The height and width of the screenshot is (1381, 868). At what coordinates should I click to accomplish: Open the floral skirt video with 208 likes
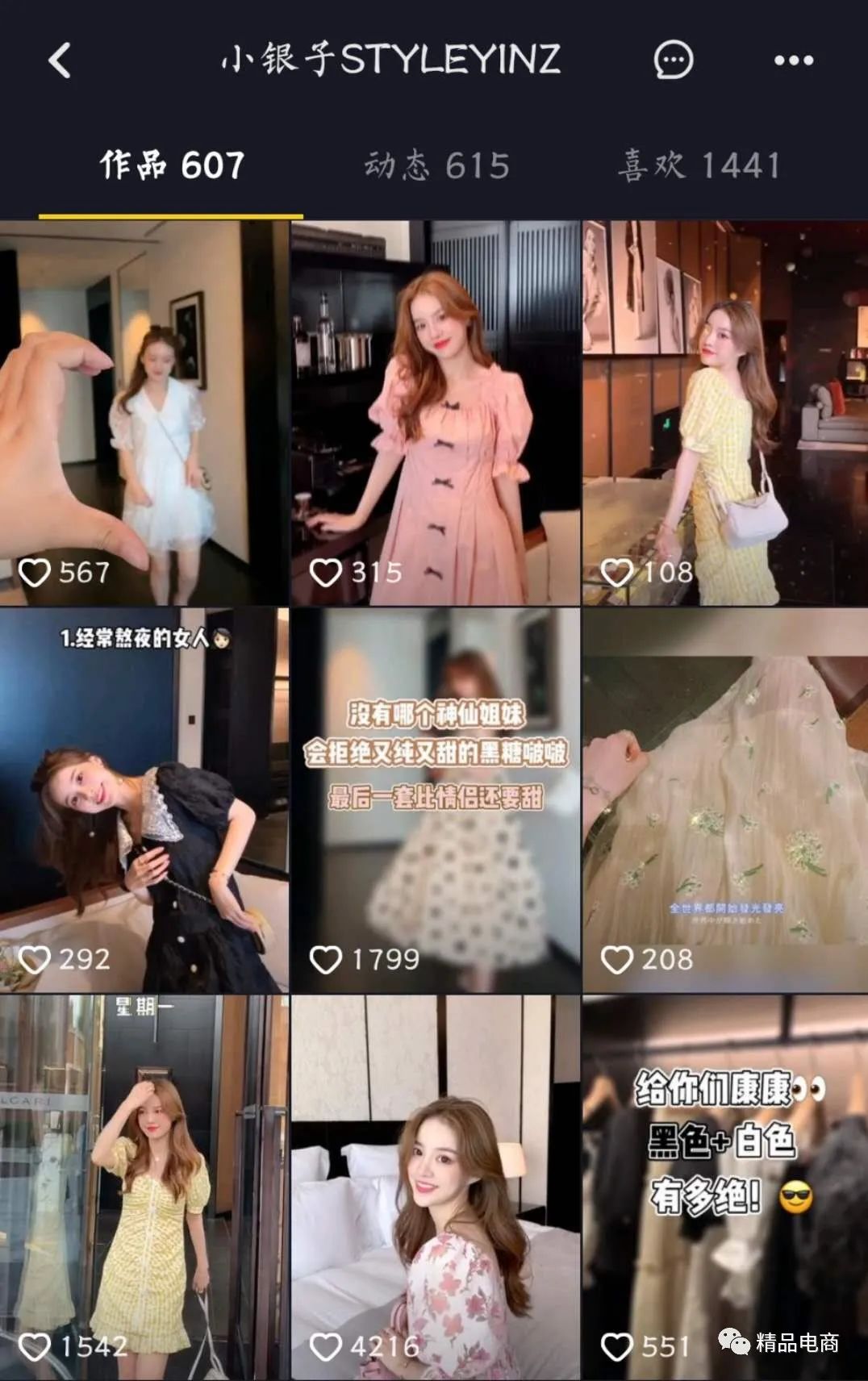[x=724, y=800]
